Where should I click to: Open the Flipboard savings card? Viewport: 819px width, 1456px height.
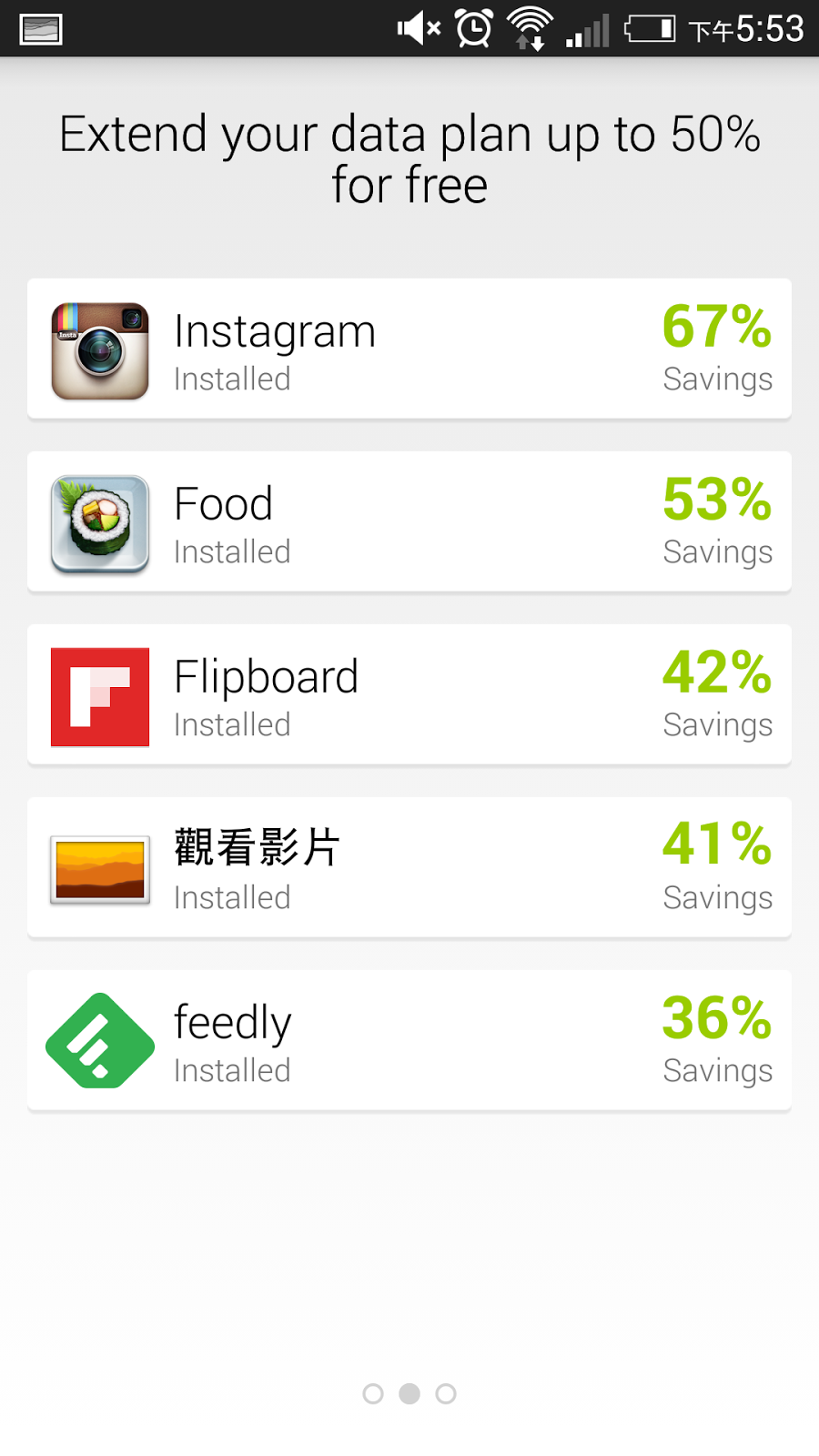(409, 695)
